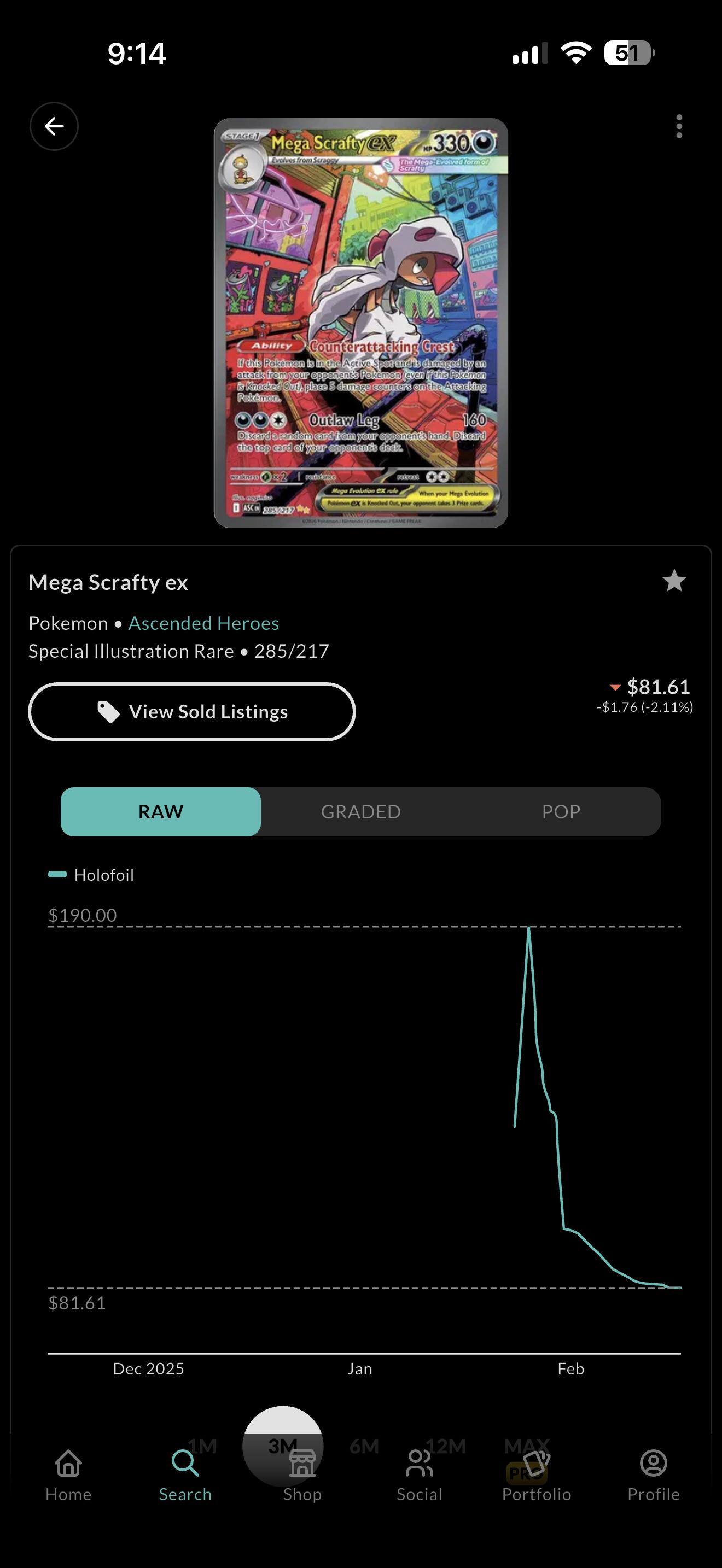Image resolution: width=722 pixels, height=1568 pixels.
Task: Switch to the Social tab
Action: 420,1476
